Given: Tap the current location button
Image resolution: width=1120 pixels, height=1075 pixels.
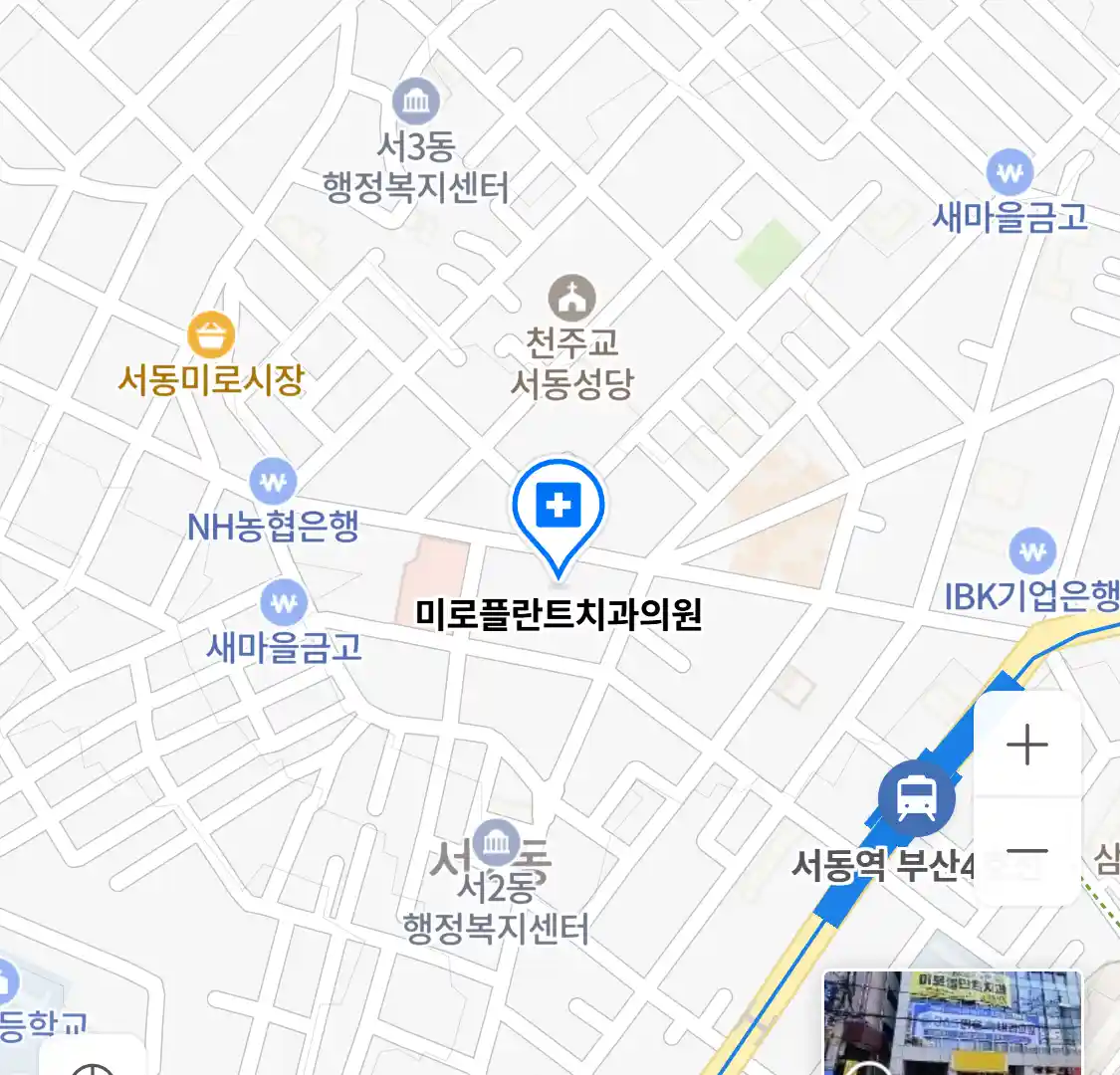Looking at the screenshot, I should coord(95,1063).
